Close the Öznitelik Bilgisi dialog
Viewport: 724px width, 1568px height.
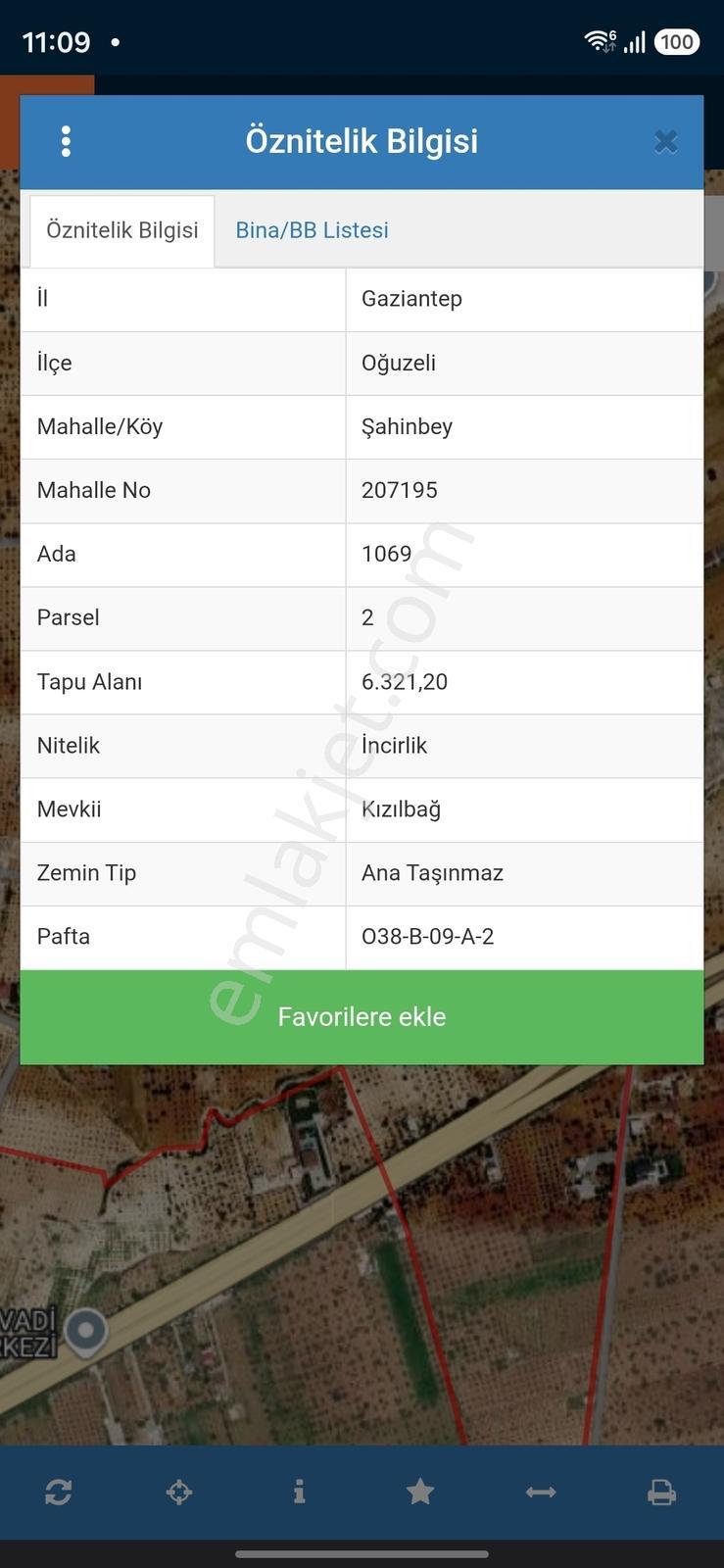[x=666, y=142]
